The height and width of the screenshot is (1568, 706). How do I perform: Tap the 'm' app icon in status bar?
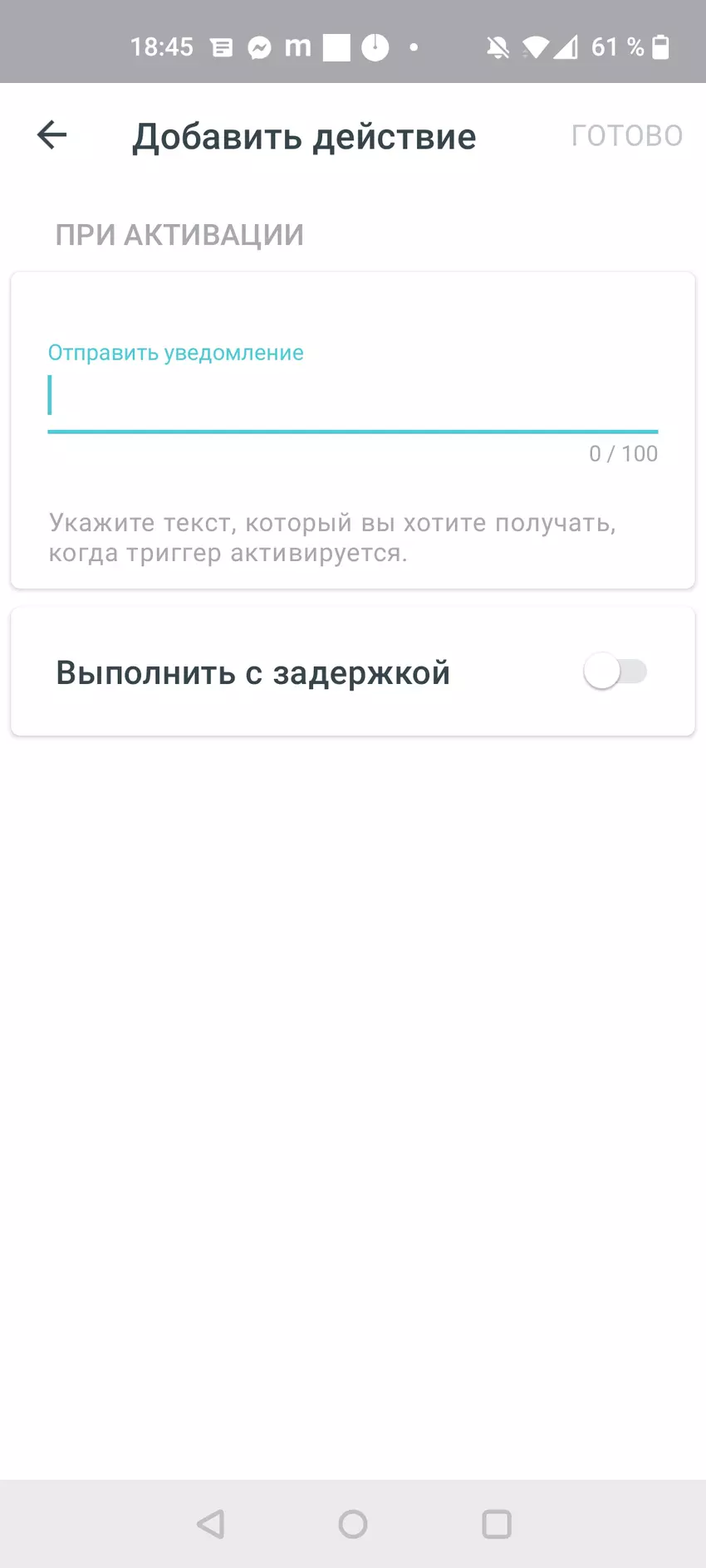coord(297,46)
